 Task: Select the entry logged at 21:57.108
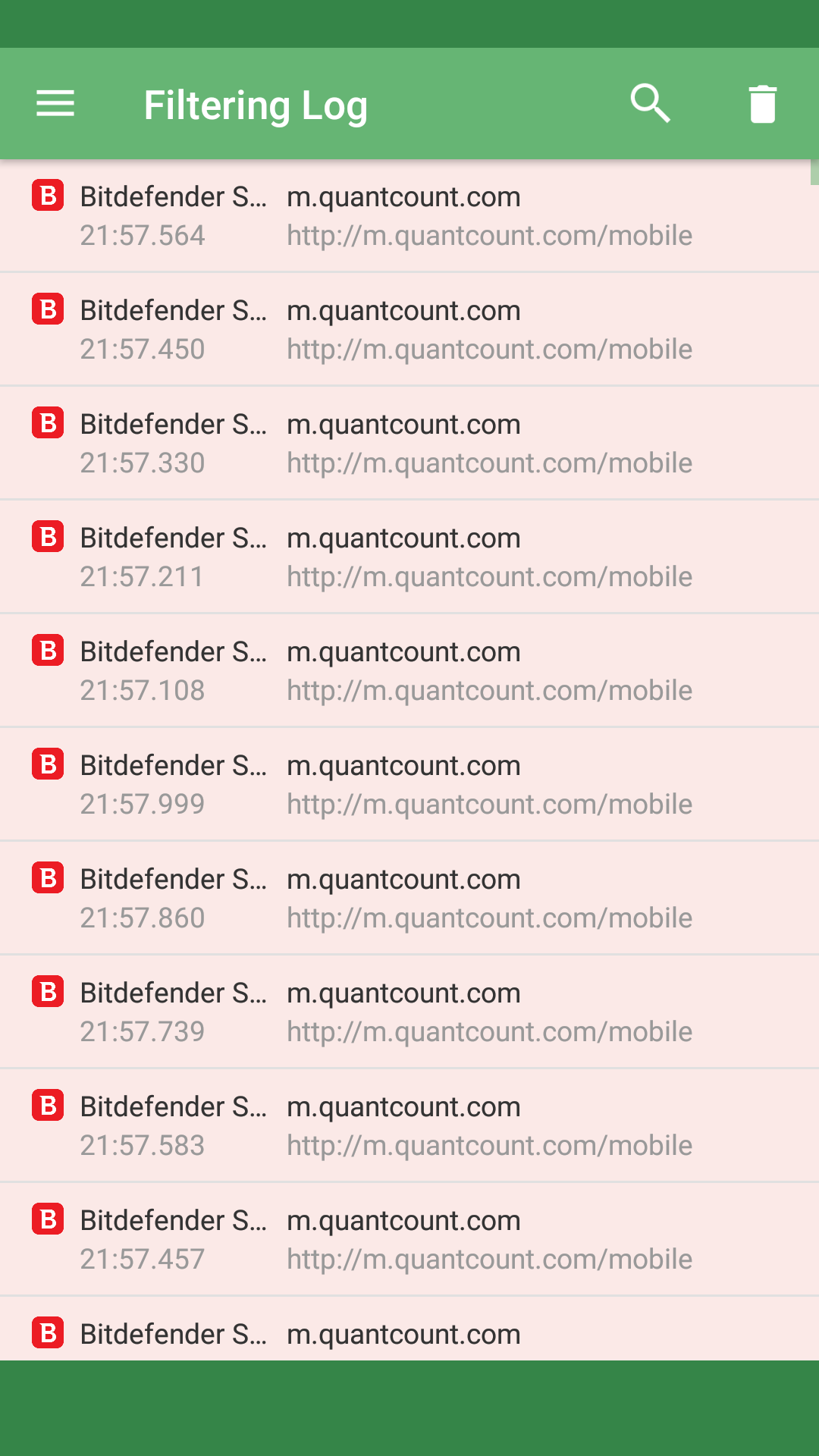click(409, 670)
